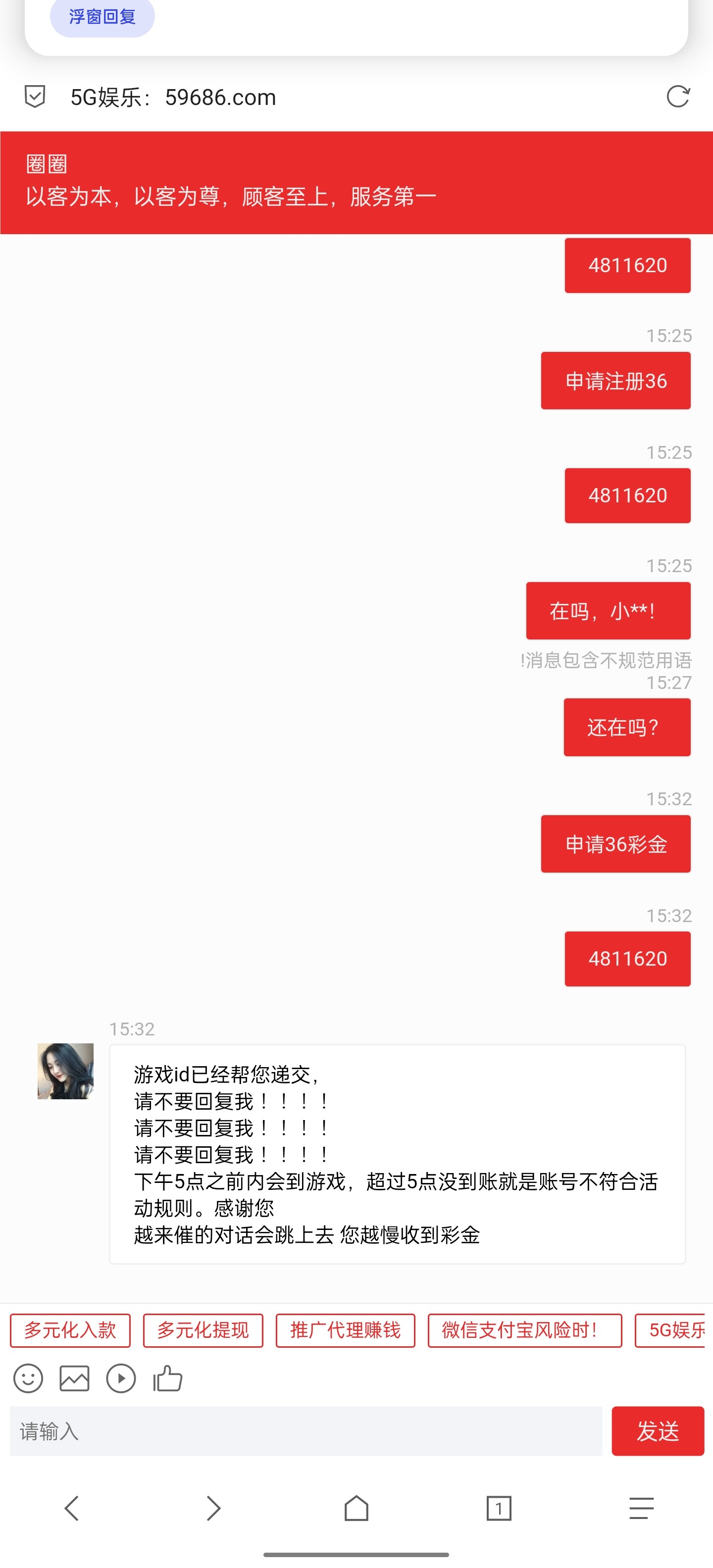Image resolution: width=713 pixels, height=1568 pixels.
Task: Send the message with 发送
Action: click(x=658, y=1431)
